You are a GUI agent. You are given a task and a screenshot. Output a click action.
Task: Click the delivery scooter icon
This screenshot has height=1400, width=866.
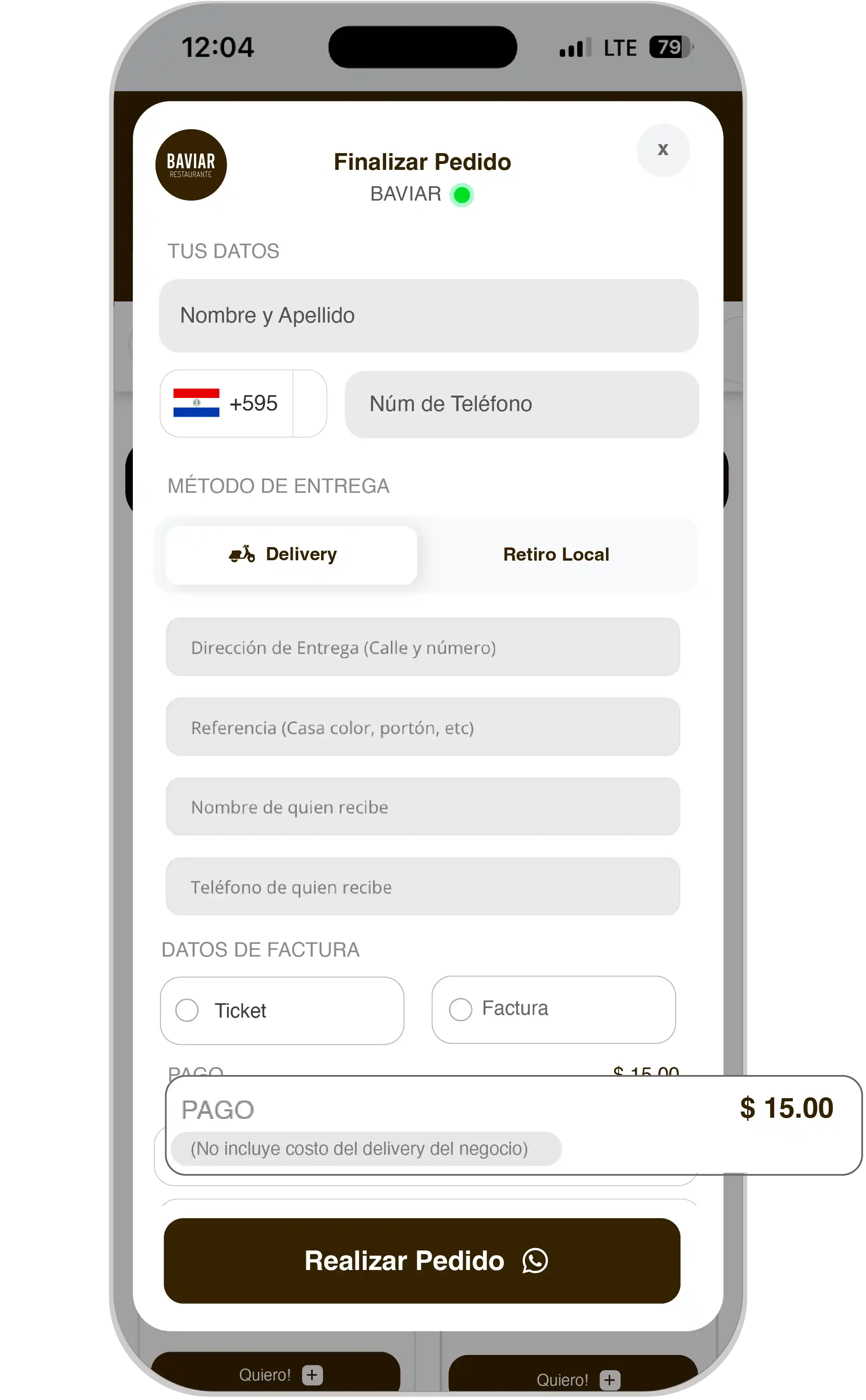[242, 553]
